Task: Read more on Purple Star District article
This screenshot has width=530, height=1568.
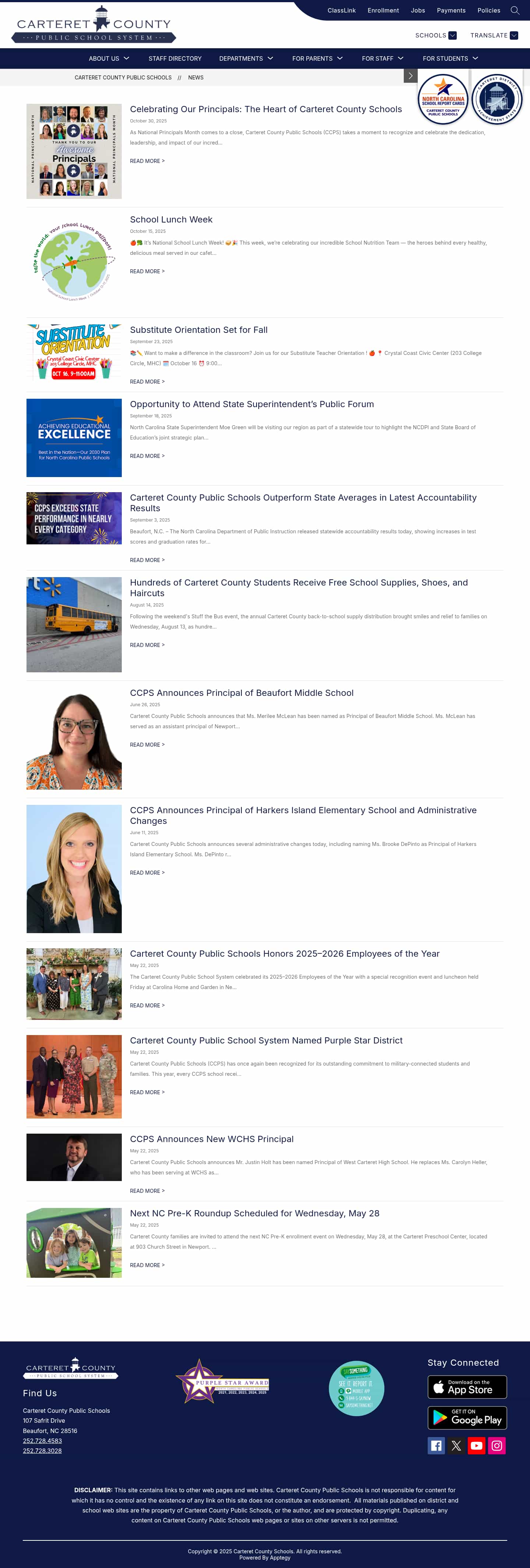Action: [147, 1092]
